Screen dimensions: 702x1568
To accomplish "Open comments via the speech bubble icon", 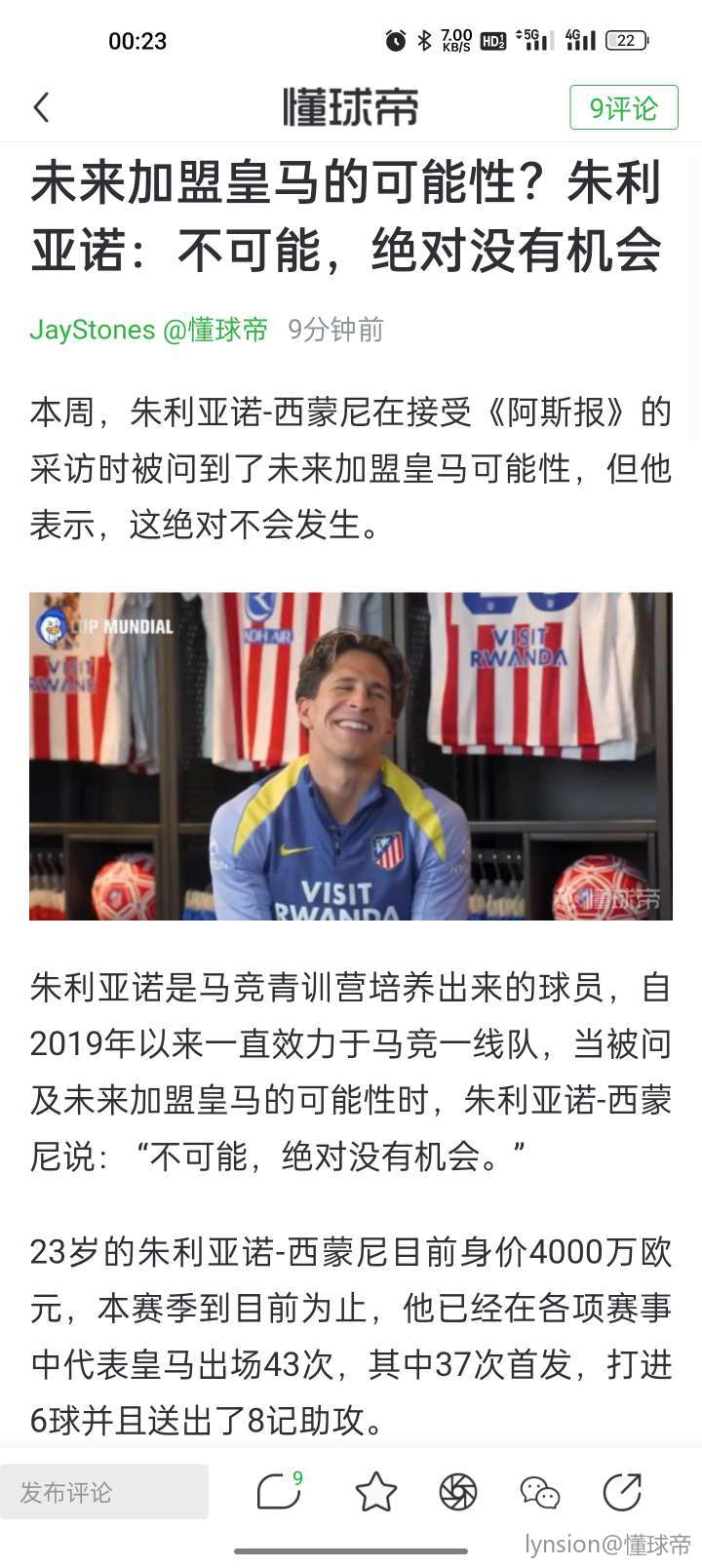I will 279,1492.
